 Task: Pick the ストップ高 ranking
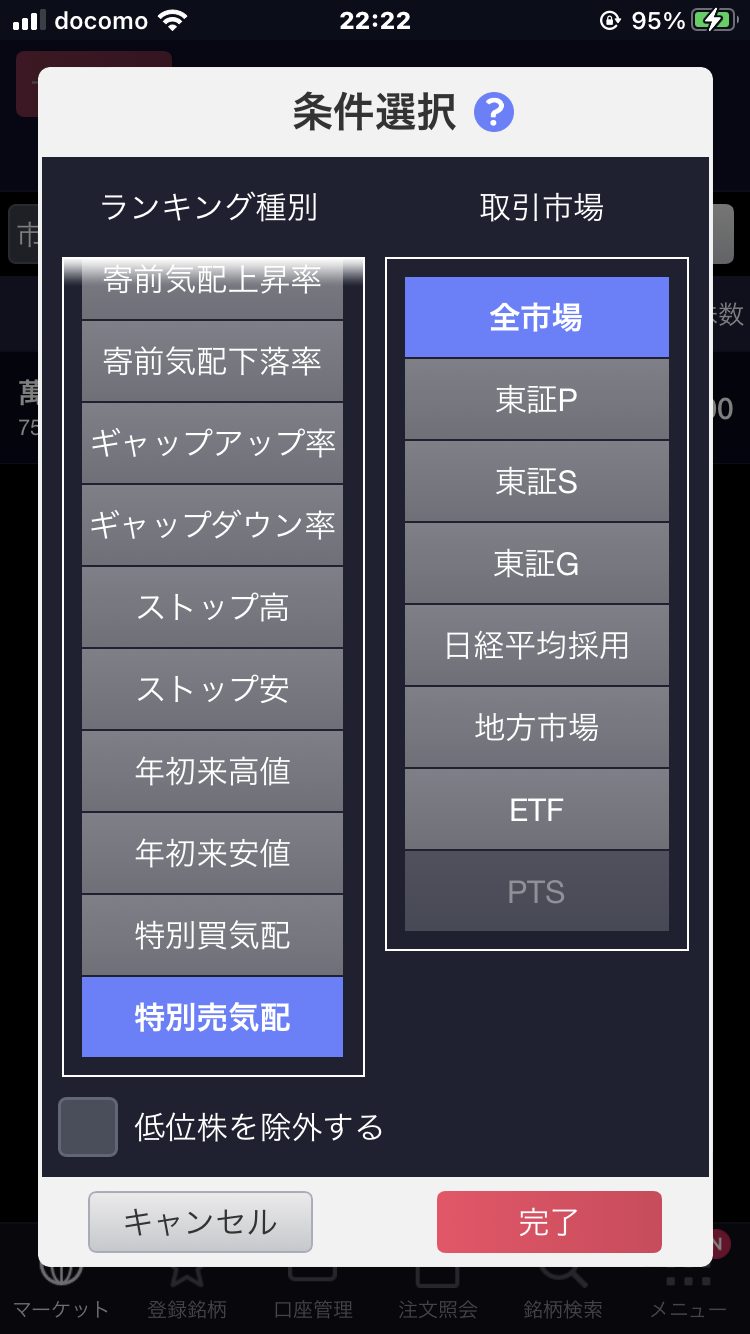pos(212,607)
